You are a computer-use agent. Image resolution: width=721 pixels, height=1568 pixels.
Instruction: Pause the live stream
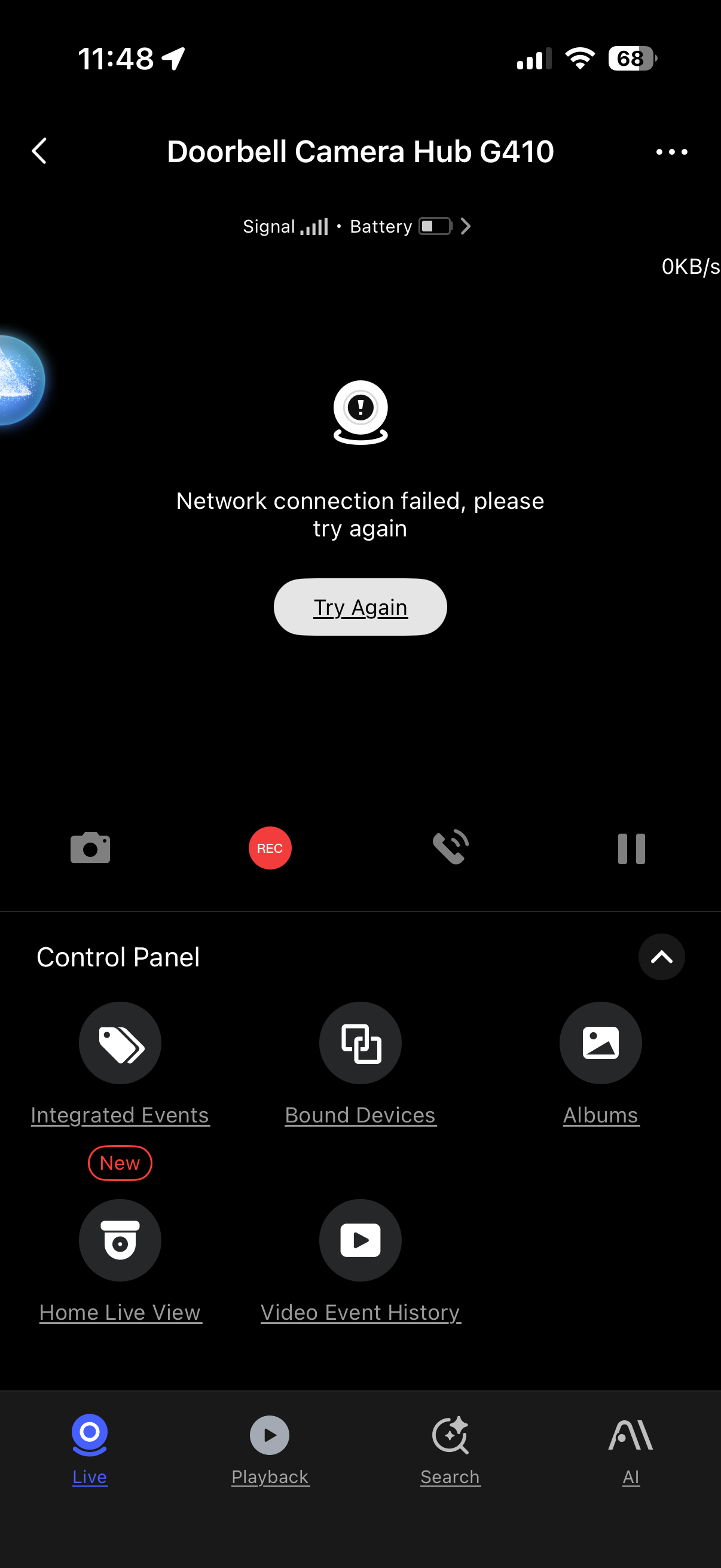pyautogui.click(x=631, y=848)
